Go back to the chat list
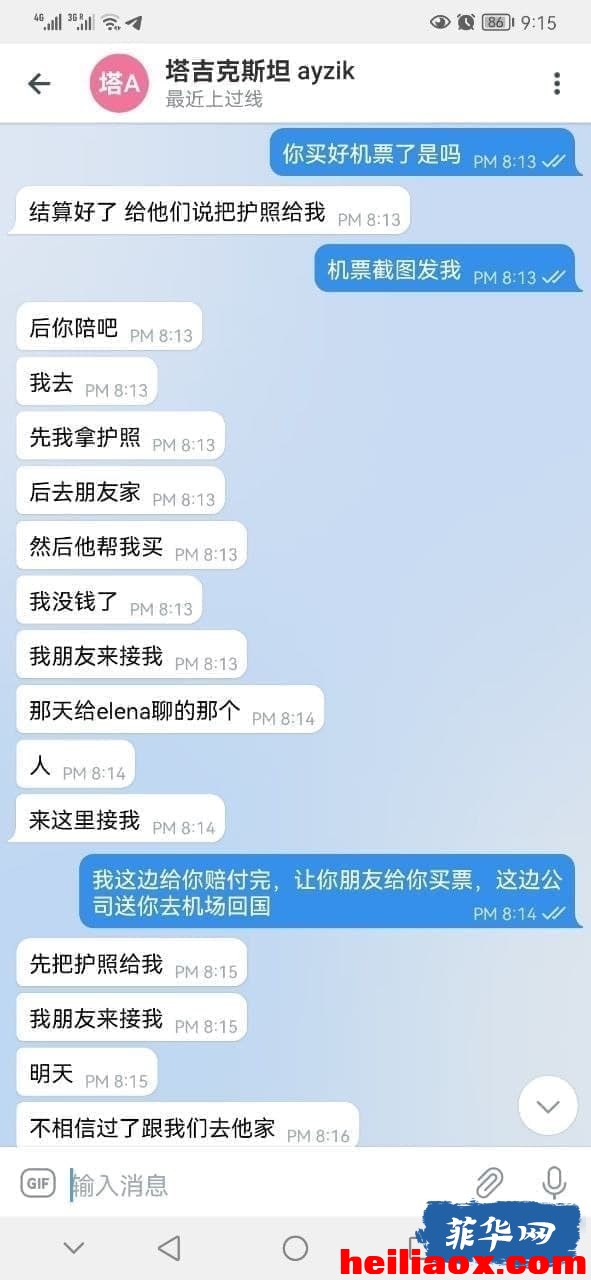 click(x=39, y=84)
